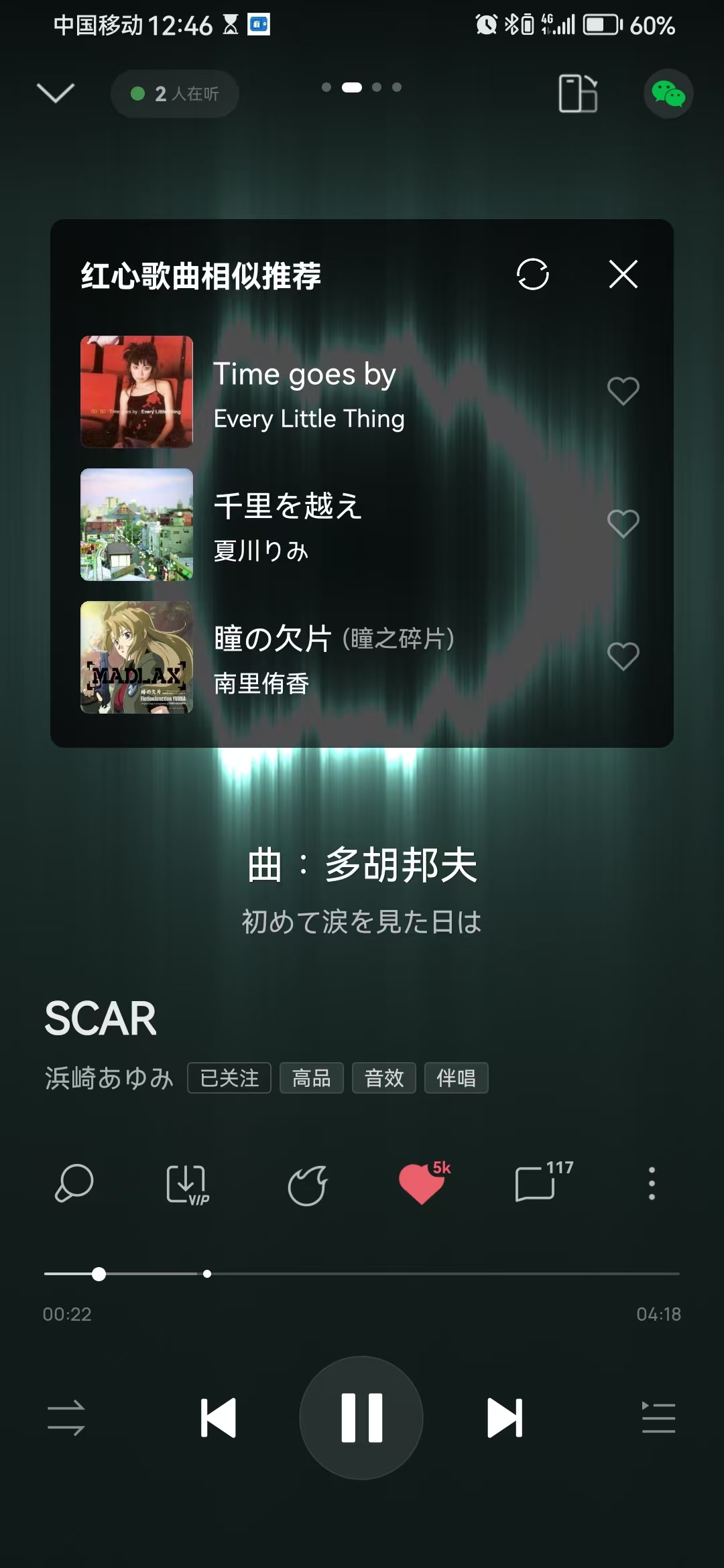The height and width of the screenshot is (1568, 724).
Task: Refresh the similar song recommendations
Action: tap(533, 274)
